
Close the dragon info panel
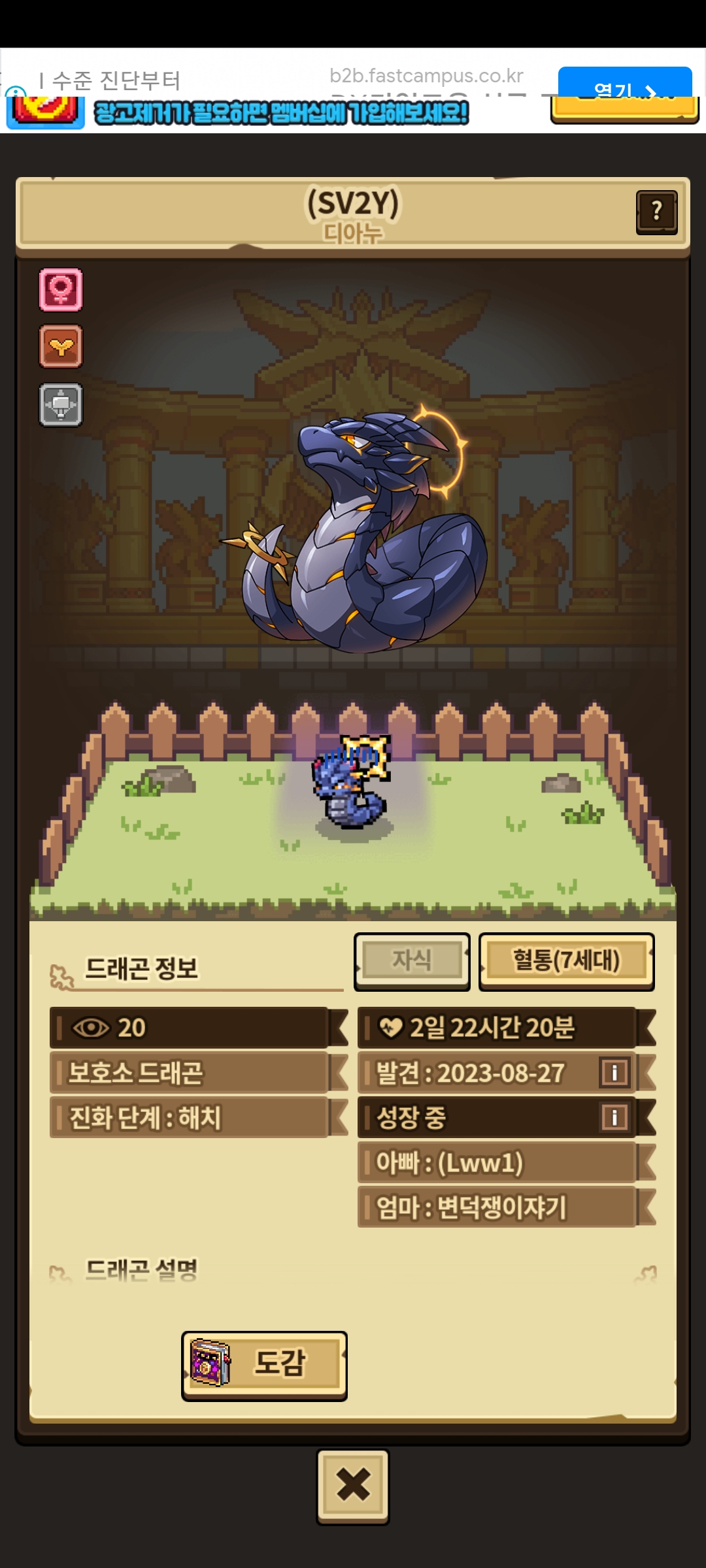click(x=353, y=1485)
